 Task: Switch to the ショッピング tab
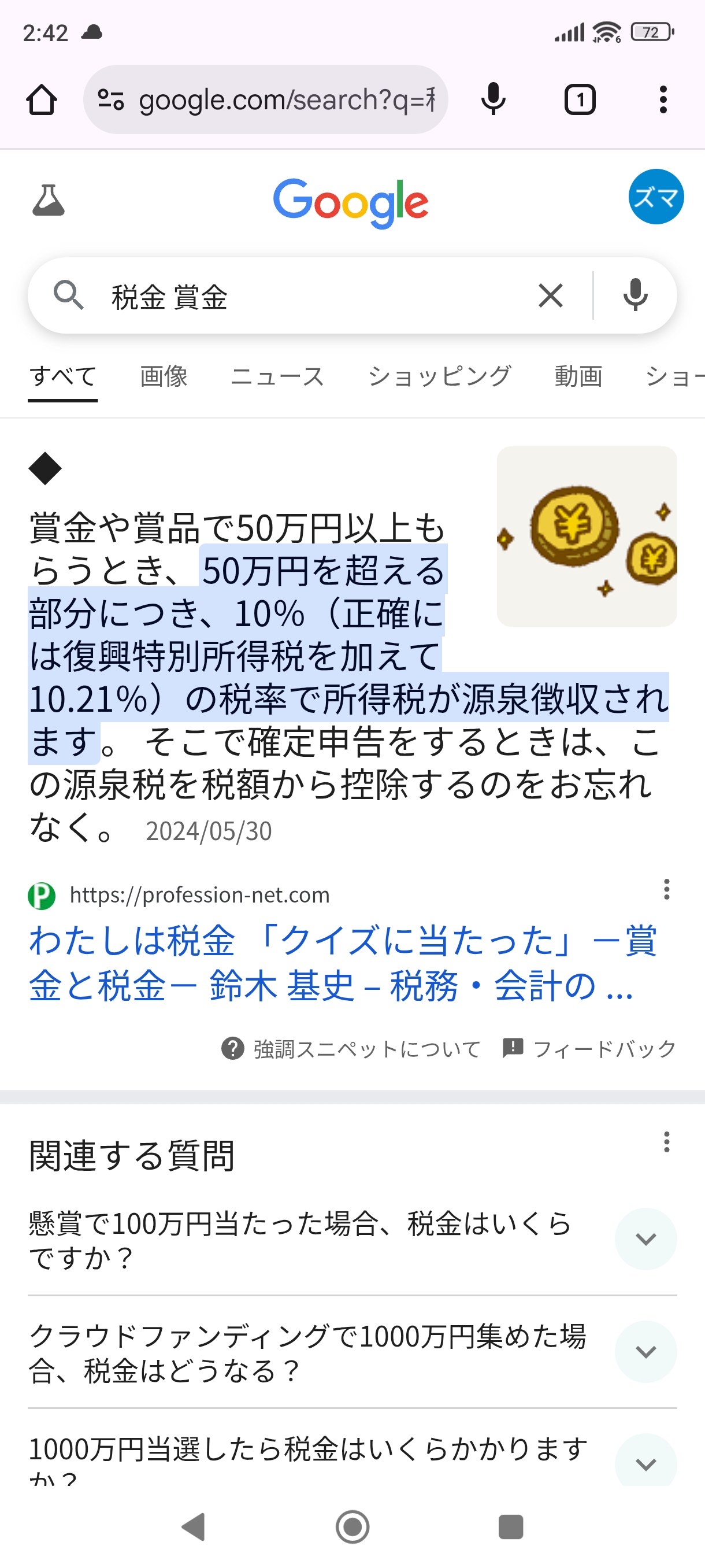click(439, 376)
